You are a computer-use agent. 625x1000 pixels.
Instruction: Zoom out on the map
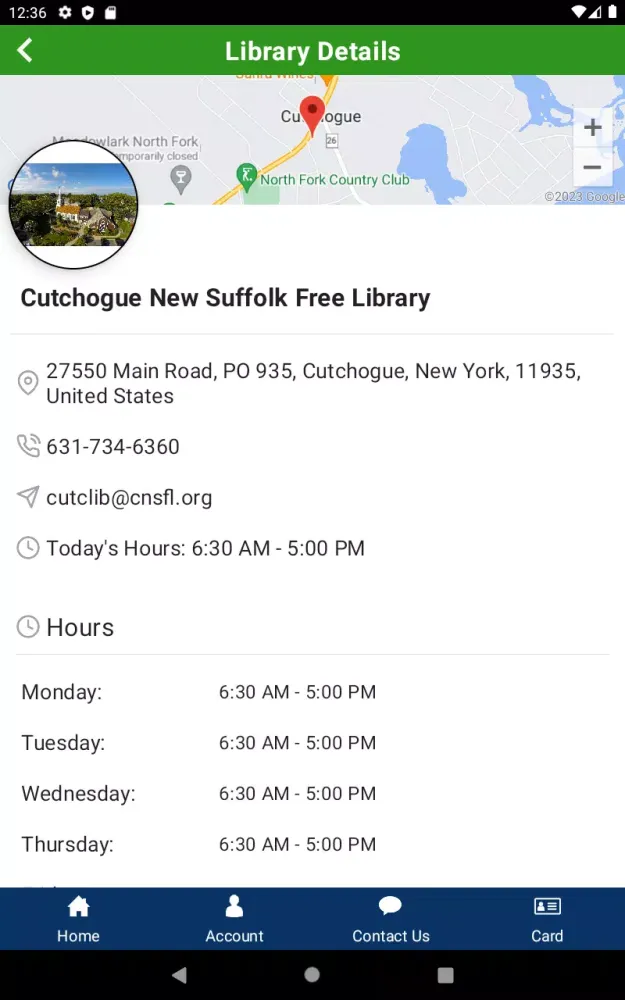coord(592,167)
